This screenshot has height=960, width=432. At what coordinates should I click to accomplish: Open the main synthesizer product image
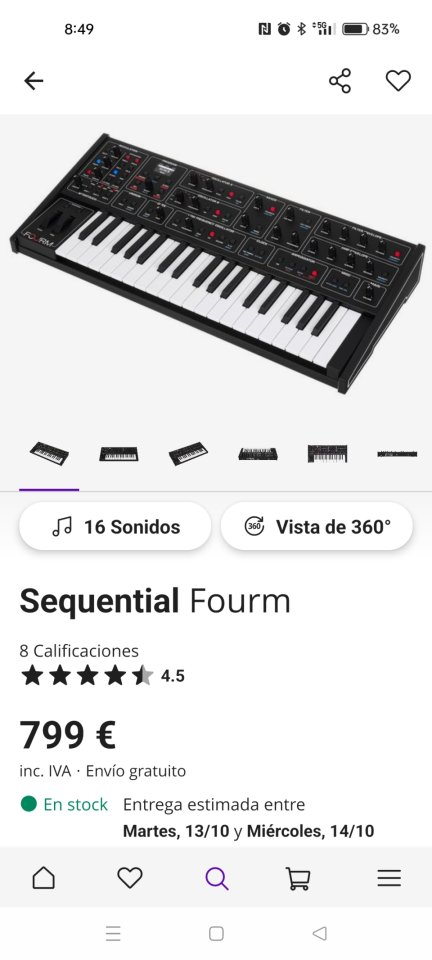click(x=216, y=263)
